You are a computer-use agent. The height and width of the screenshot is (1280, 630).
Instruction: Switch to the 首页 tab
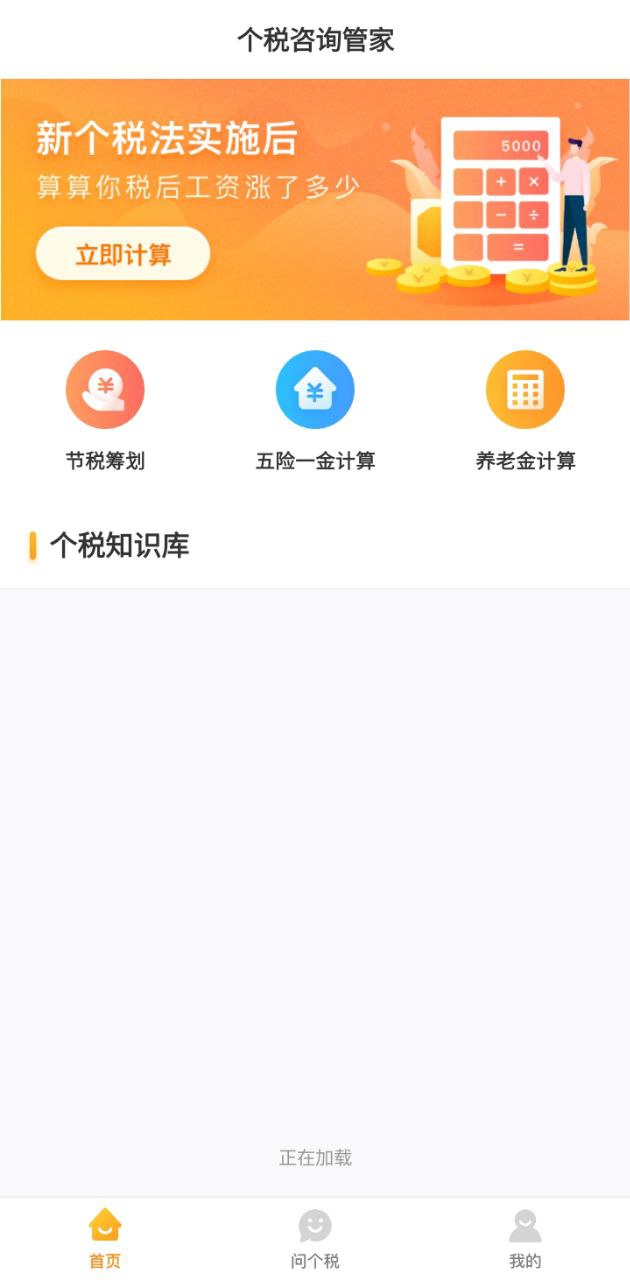(x=105, y=1238)
